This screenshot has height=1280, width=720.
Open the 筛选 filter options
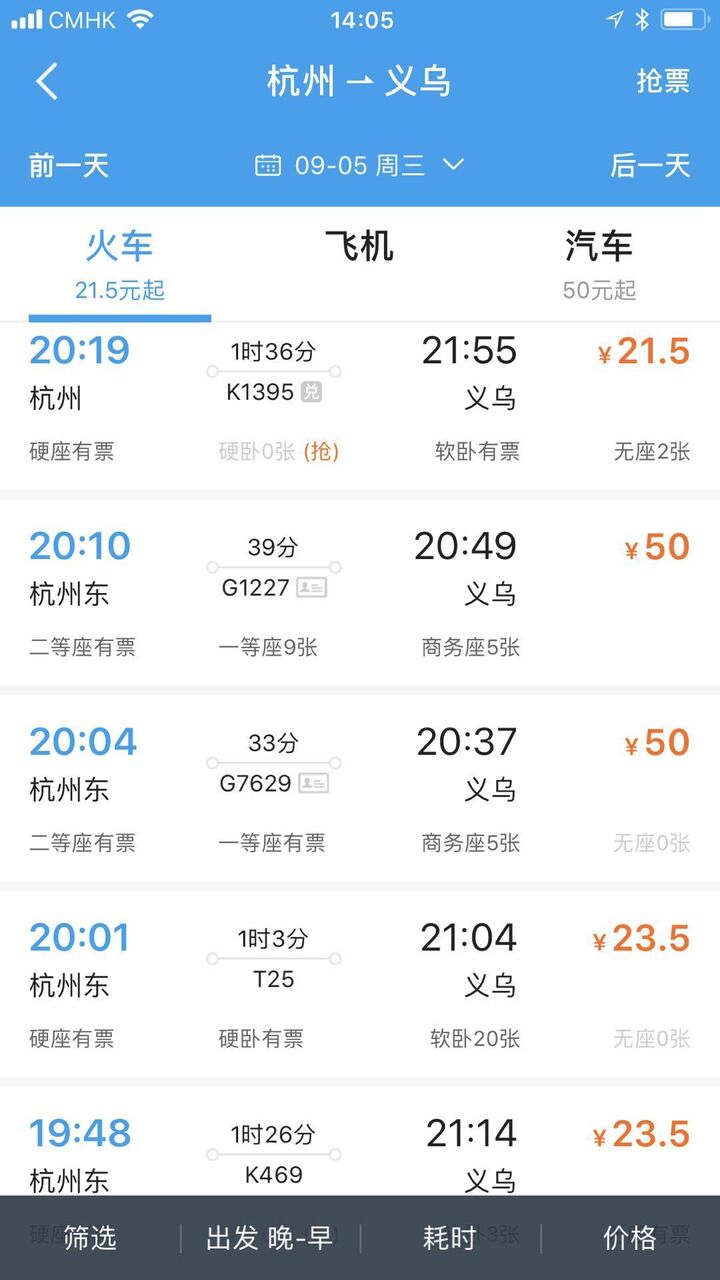click(x=90, y=1238)
